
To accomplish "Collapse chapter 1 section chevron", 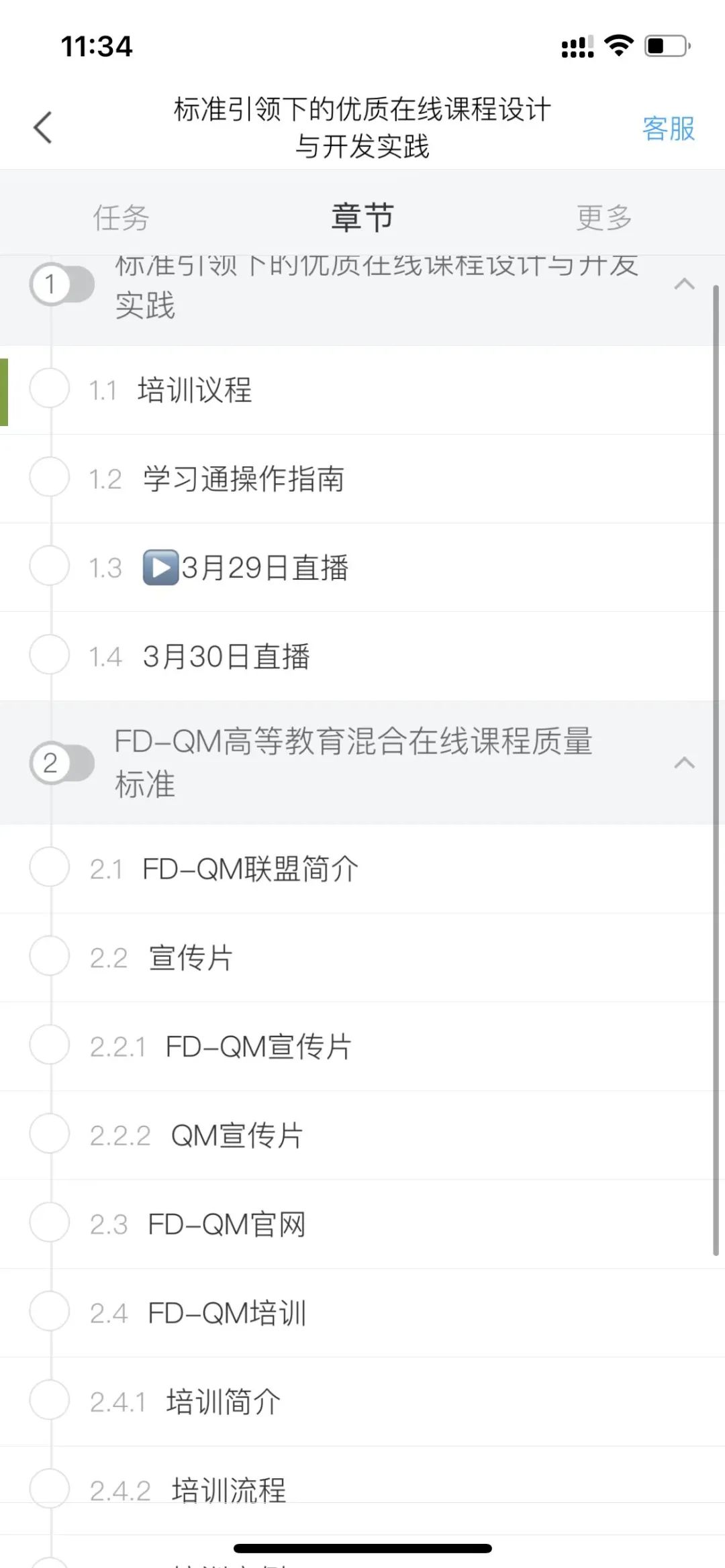I will [684, 284].
